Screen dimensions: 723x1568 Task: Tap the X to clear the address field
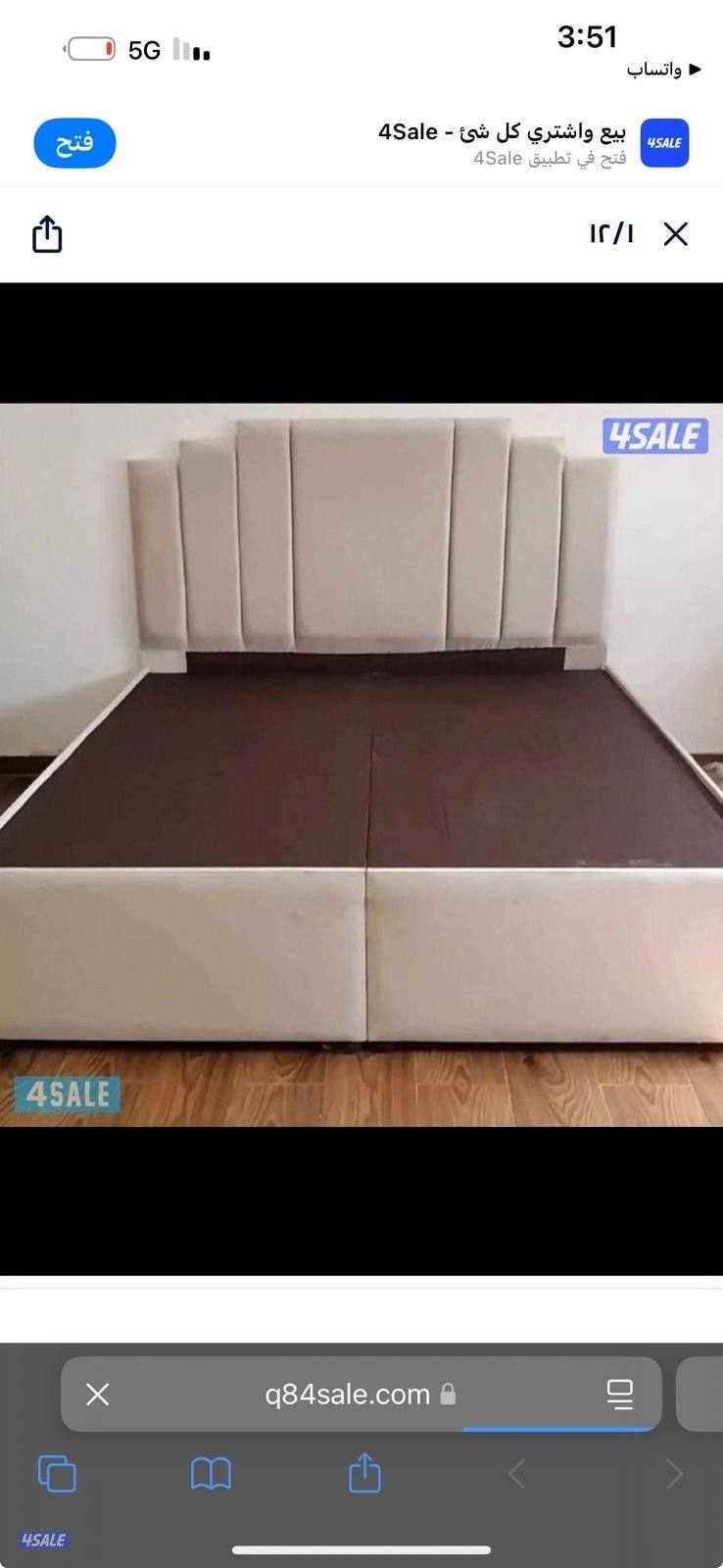pyautogui.click(x=97, y=1394)
